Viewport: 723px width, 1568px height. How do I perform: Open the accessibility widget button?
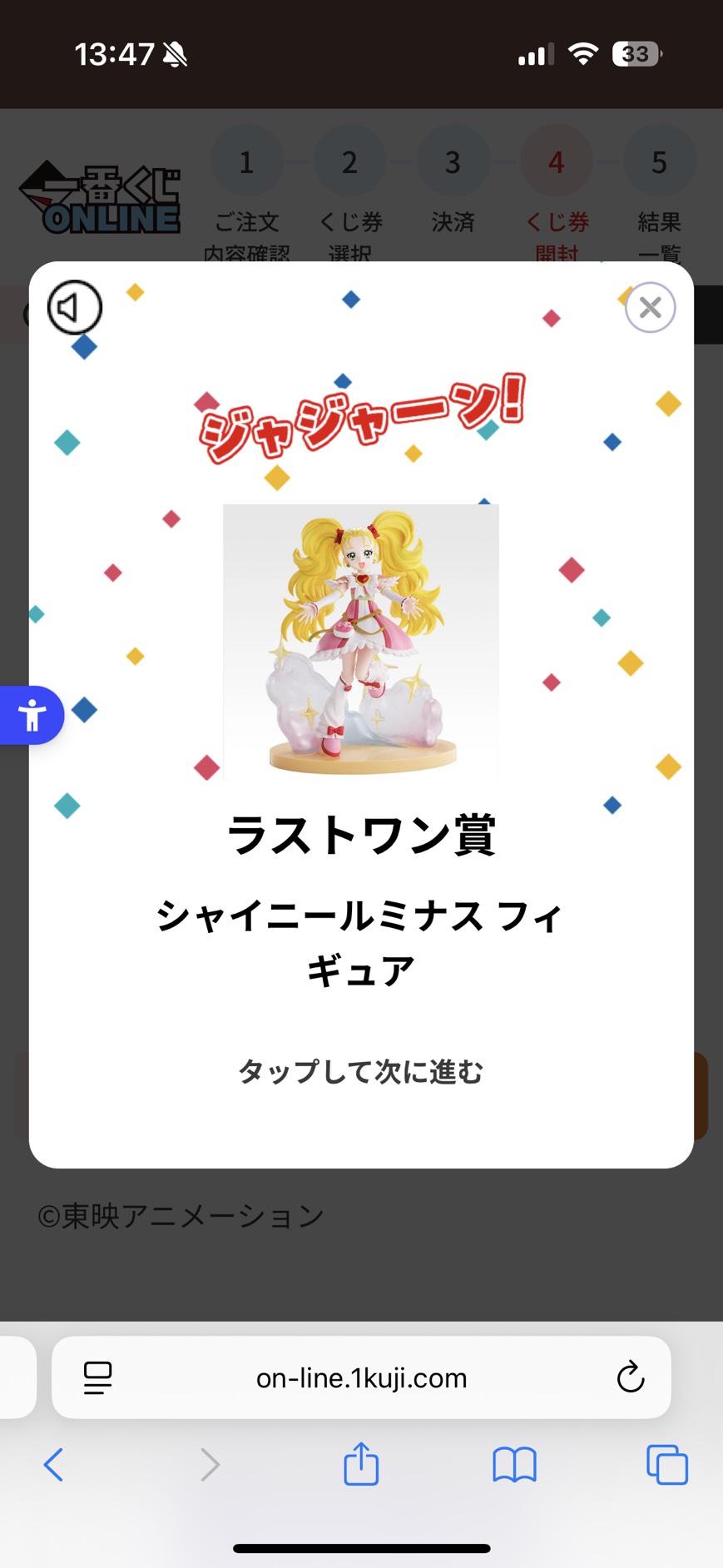pos(32,715)
